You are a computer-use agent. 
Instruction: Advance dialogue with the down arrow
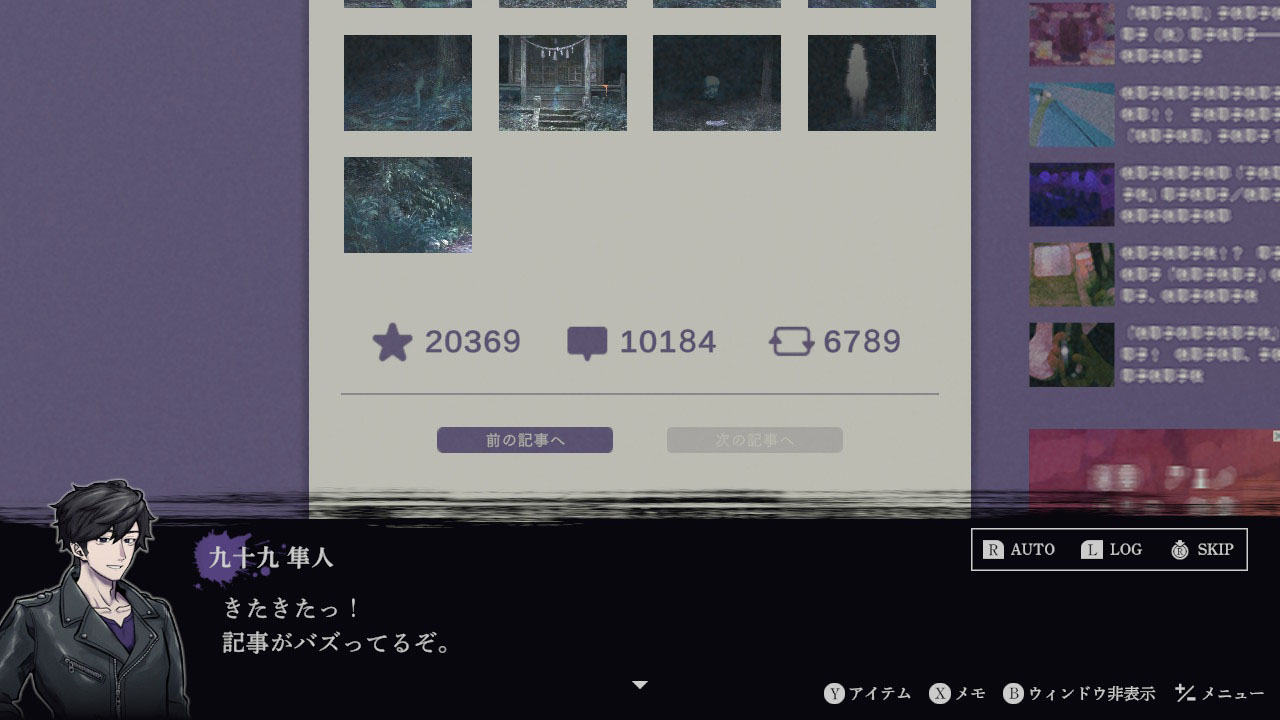(x=640, y=685)
